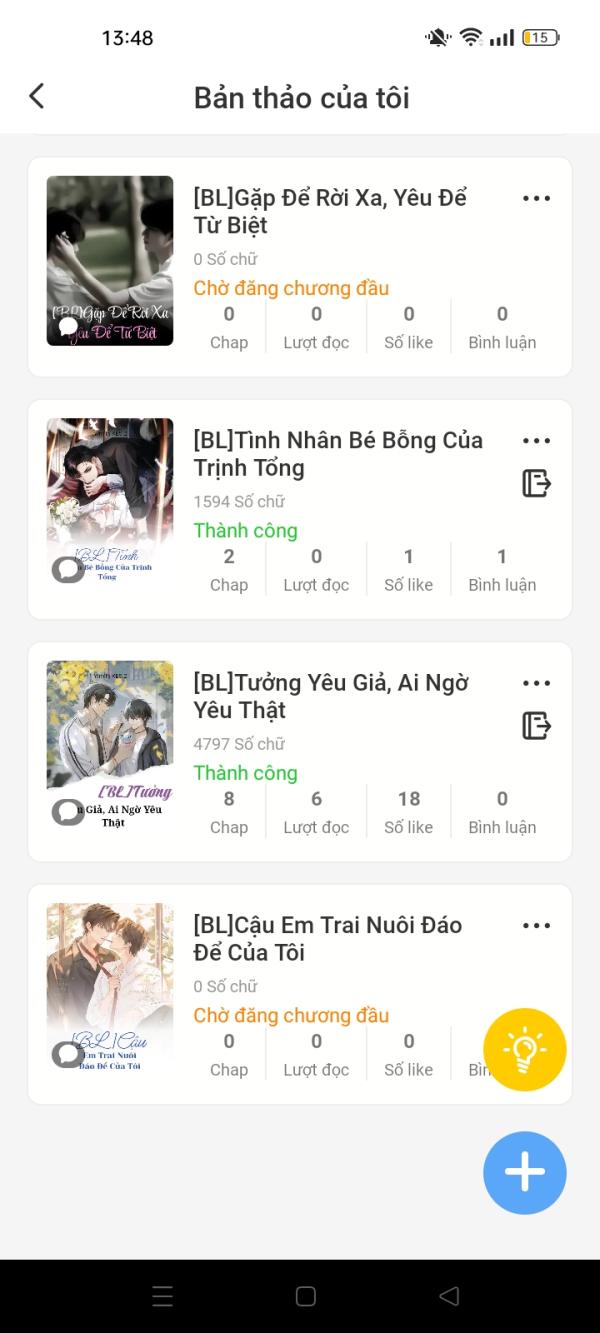Open options for Tình Nhân Bé Bỗng story

[536, 441]
